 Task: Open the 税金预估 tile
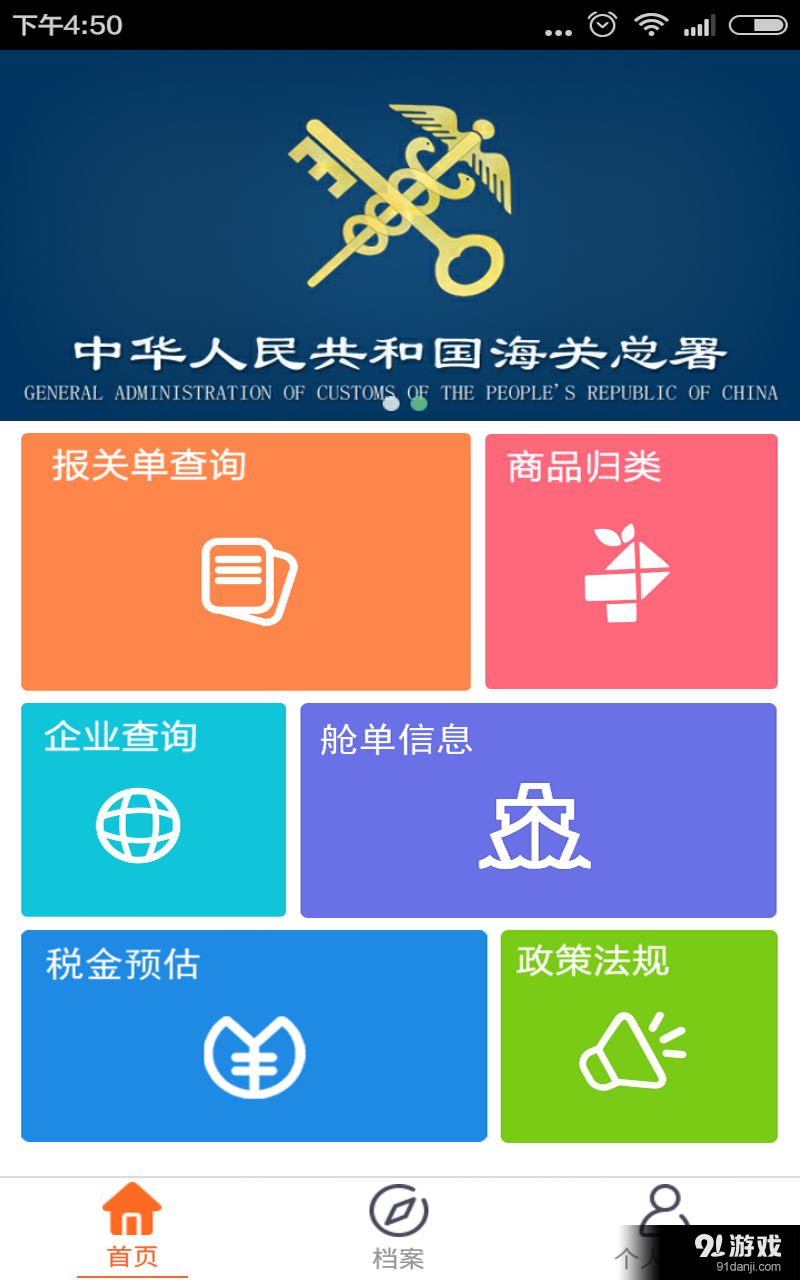pyautogui.click(x=254, y=1036)
